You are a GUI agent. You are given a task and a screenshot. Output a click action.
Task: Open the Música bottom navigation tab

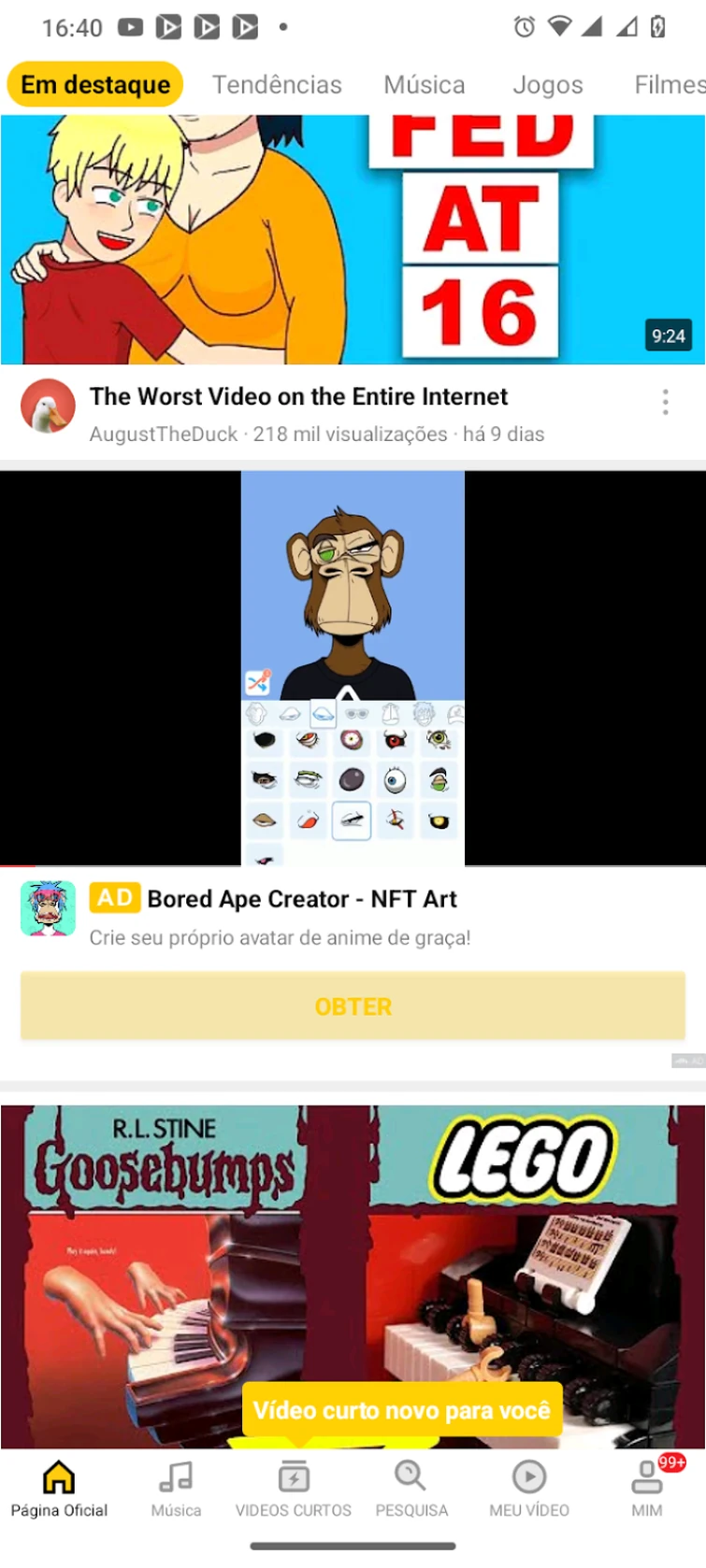click(176, 1490)
